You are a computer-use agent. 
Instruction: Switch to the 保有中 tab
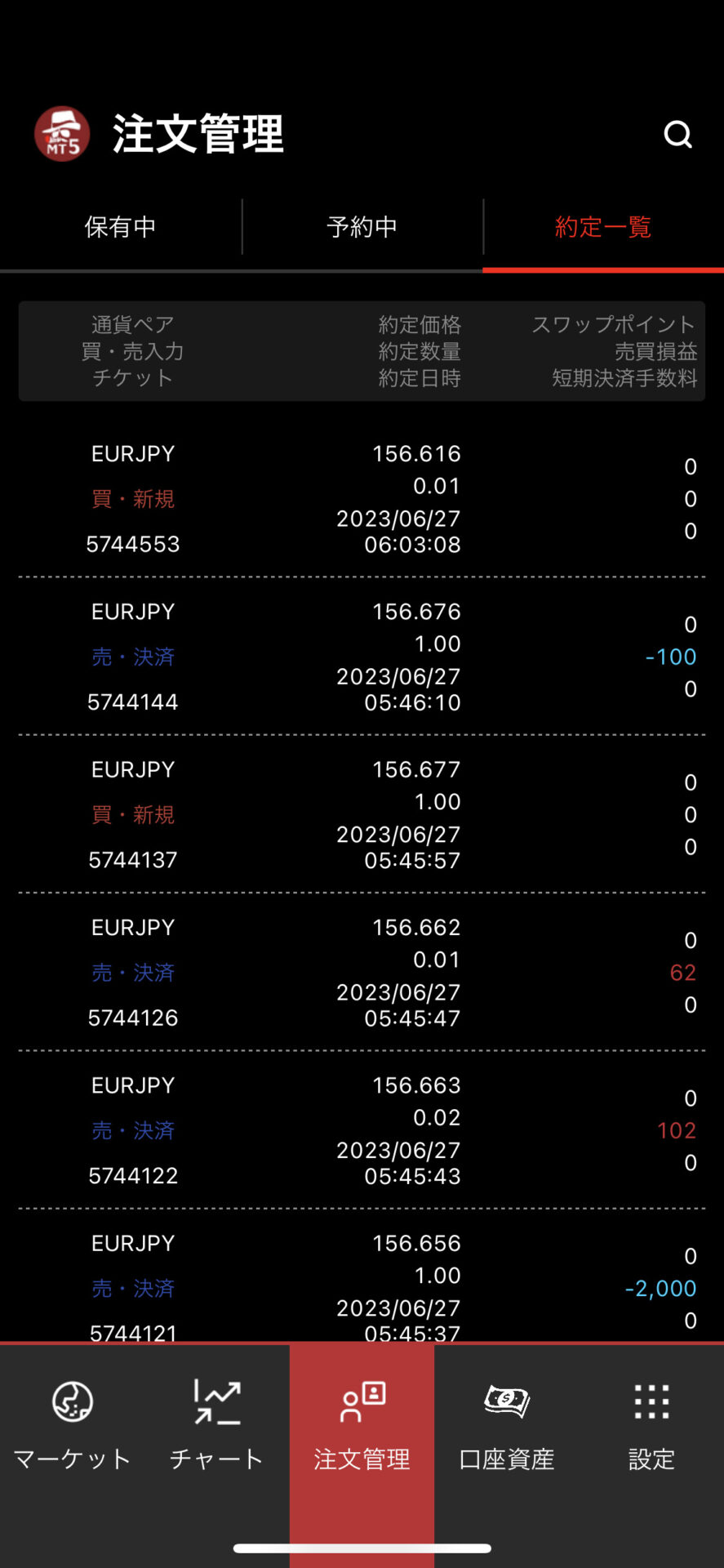click(120, 227)
